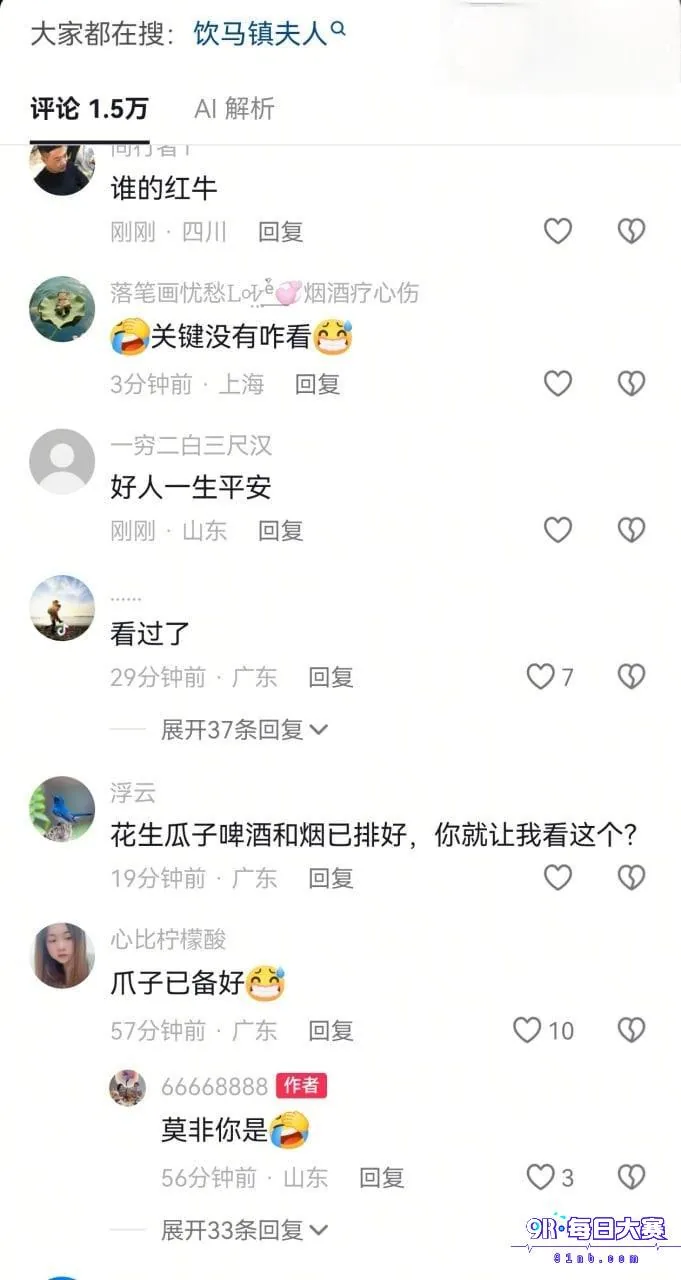Open 心比柠檬酸's profile avatar
Screen dimensions: 681x1280
tap(62, 955)
